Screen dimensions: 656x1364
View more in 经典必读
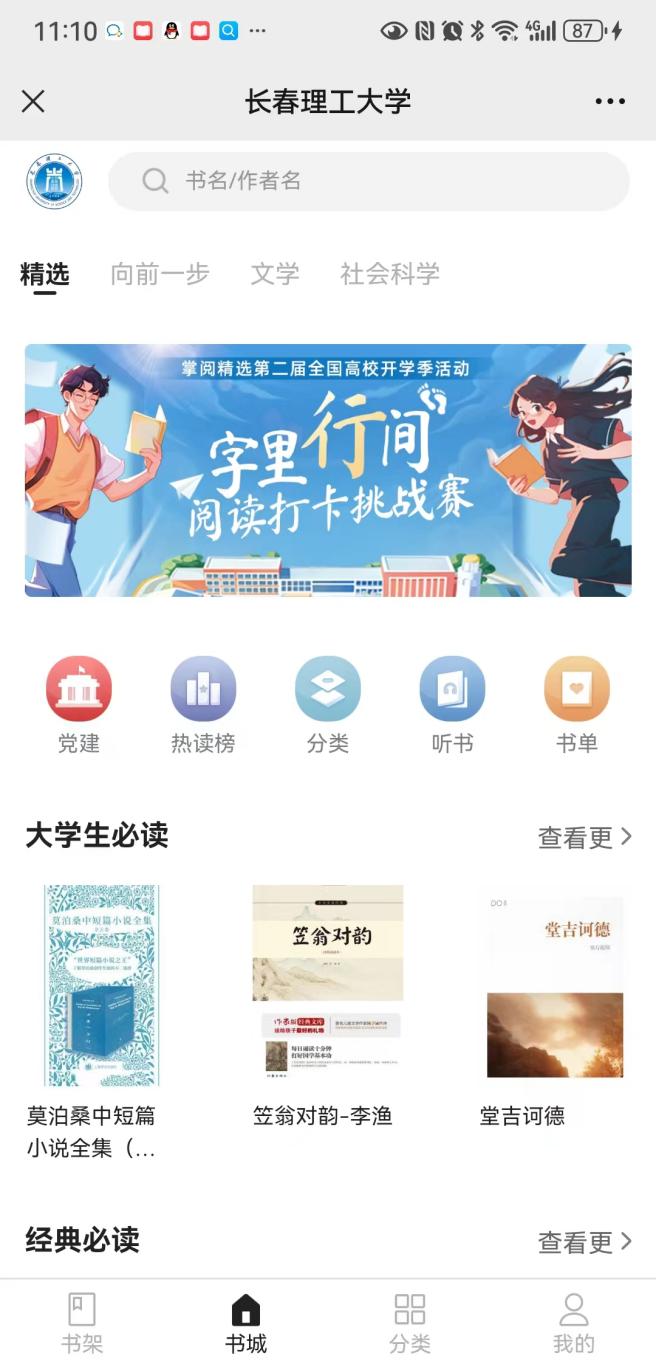pyautogui.click(x=585, y=1242)
